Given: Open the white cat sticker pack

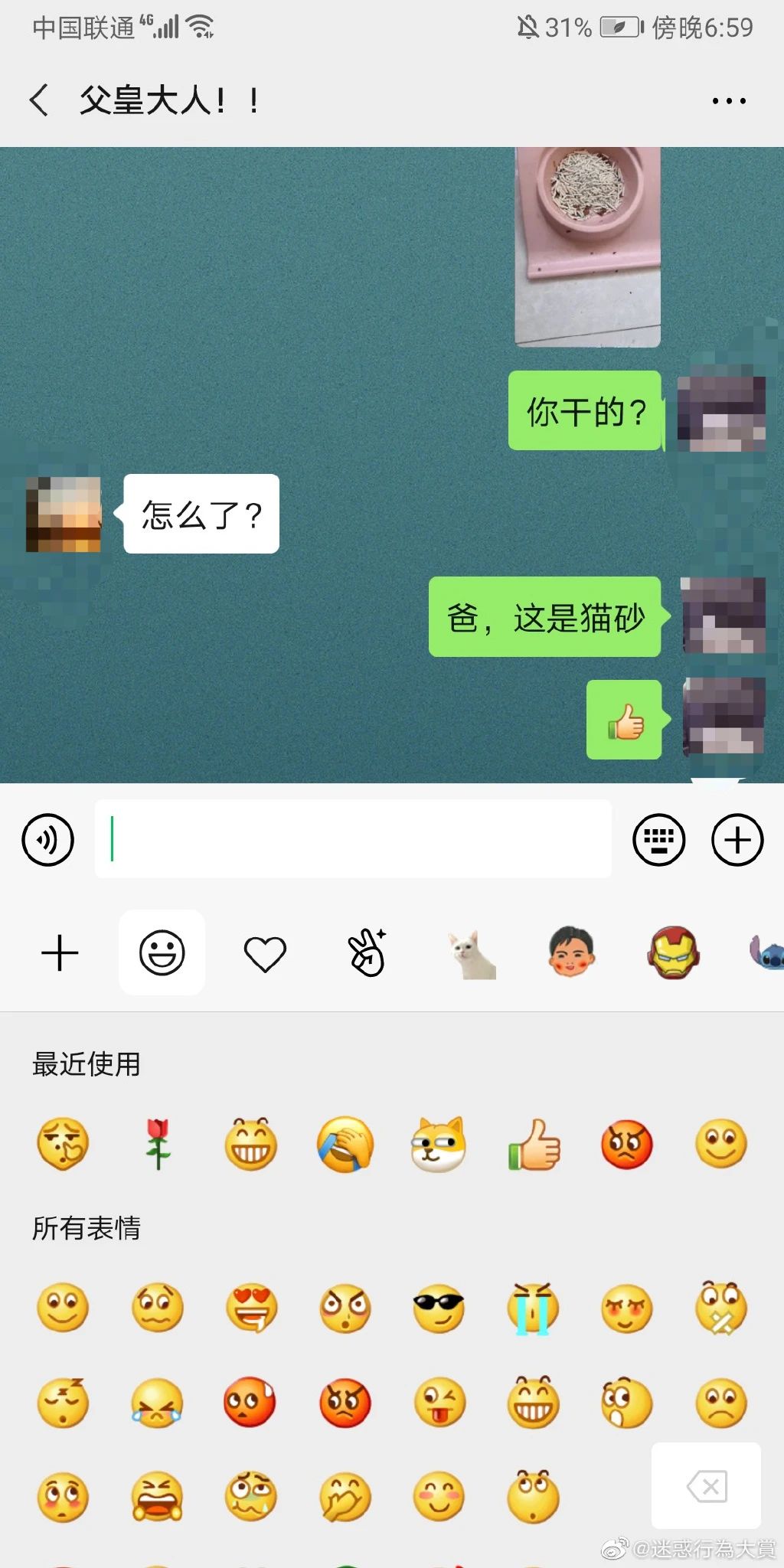Looking at the screenshot, I should click(x=472, y=954).
